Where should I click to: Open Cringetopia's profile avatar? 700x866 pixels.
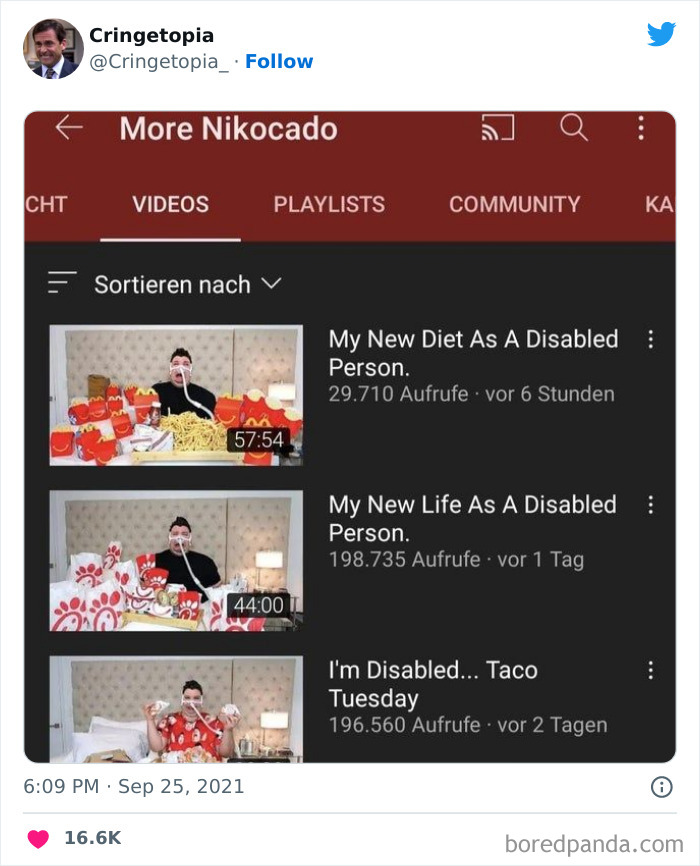pyautogui.click(x=53, y=48)
